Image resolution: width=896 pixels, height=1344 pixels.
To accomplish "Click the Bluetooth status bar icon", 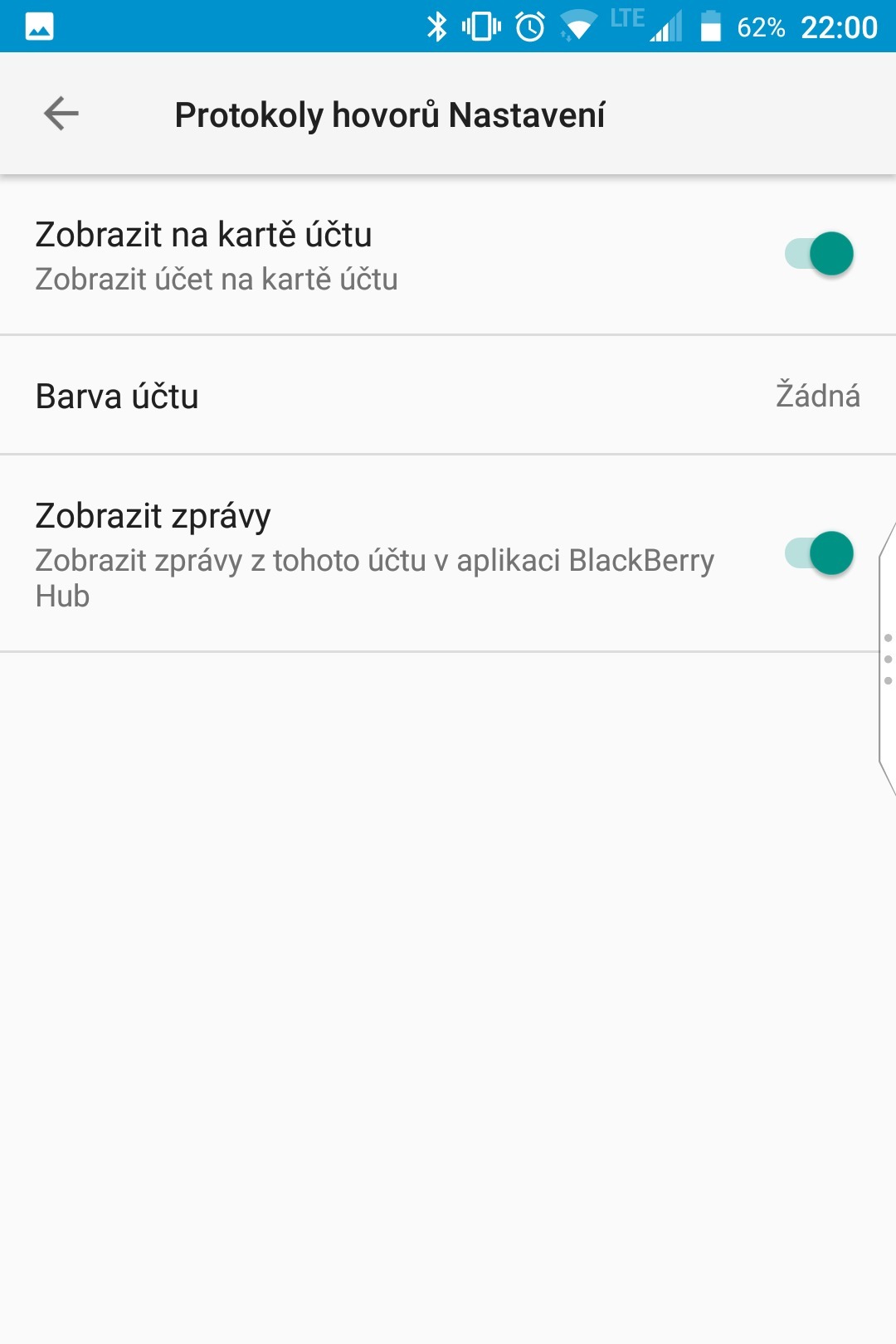I will point(437,25).
